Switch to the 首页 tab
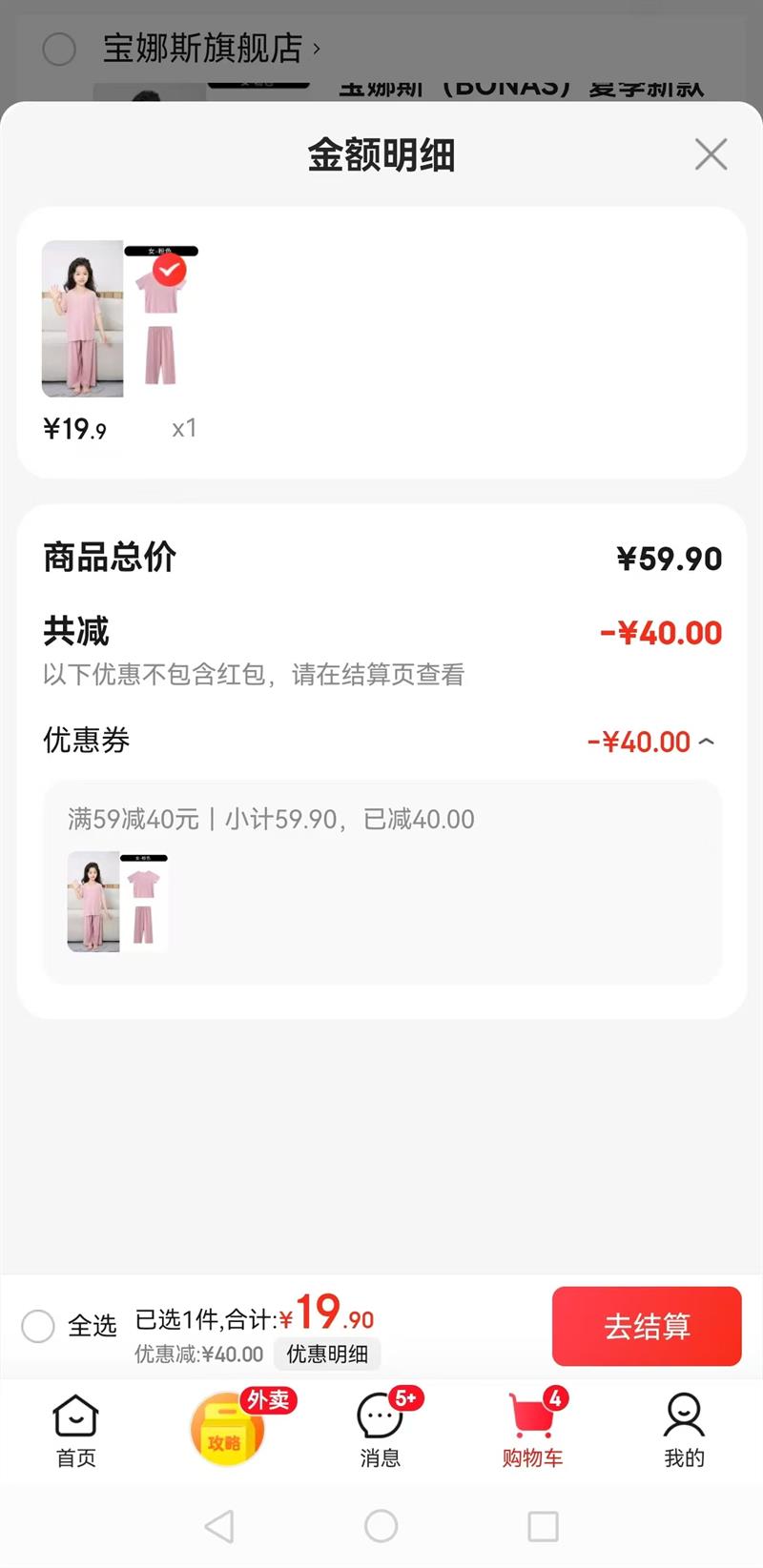Viewport: 763px width, 1568px height. pyautogui.click(x=76, y=1428)
